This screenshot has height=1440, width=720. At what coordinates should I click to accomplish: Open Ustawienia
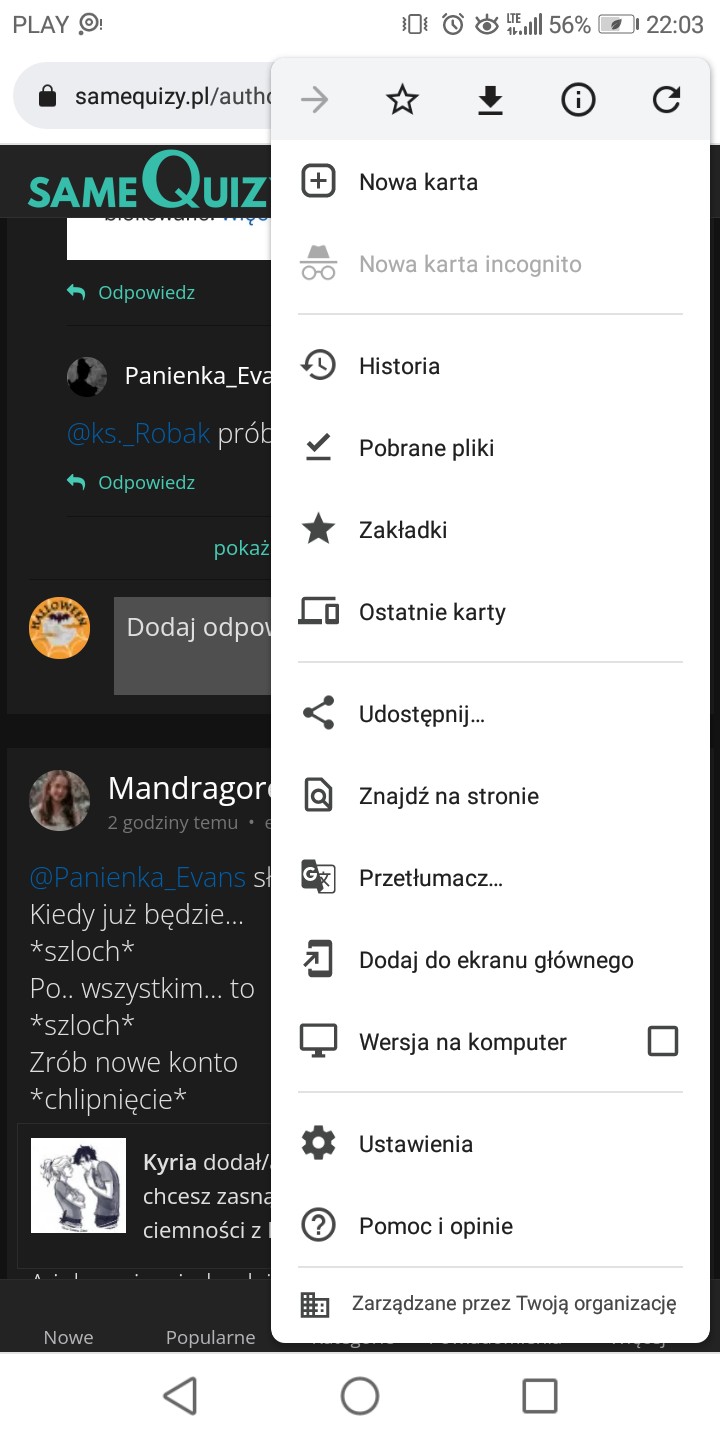(415, 1144)
